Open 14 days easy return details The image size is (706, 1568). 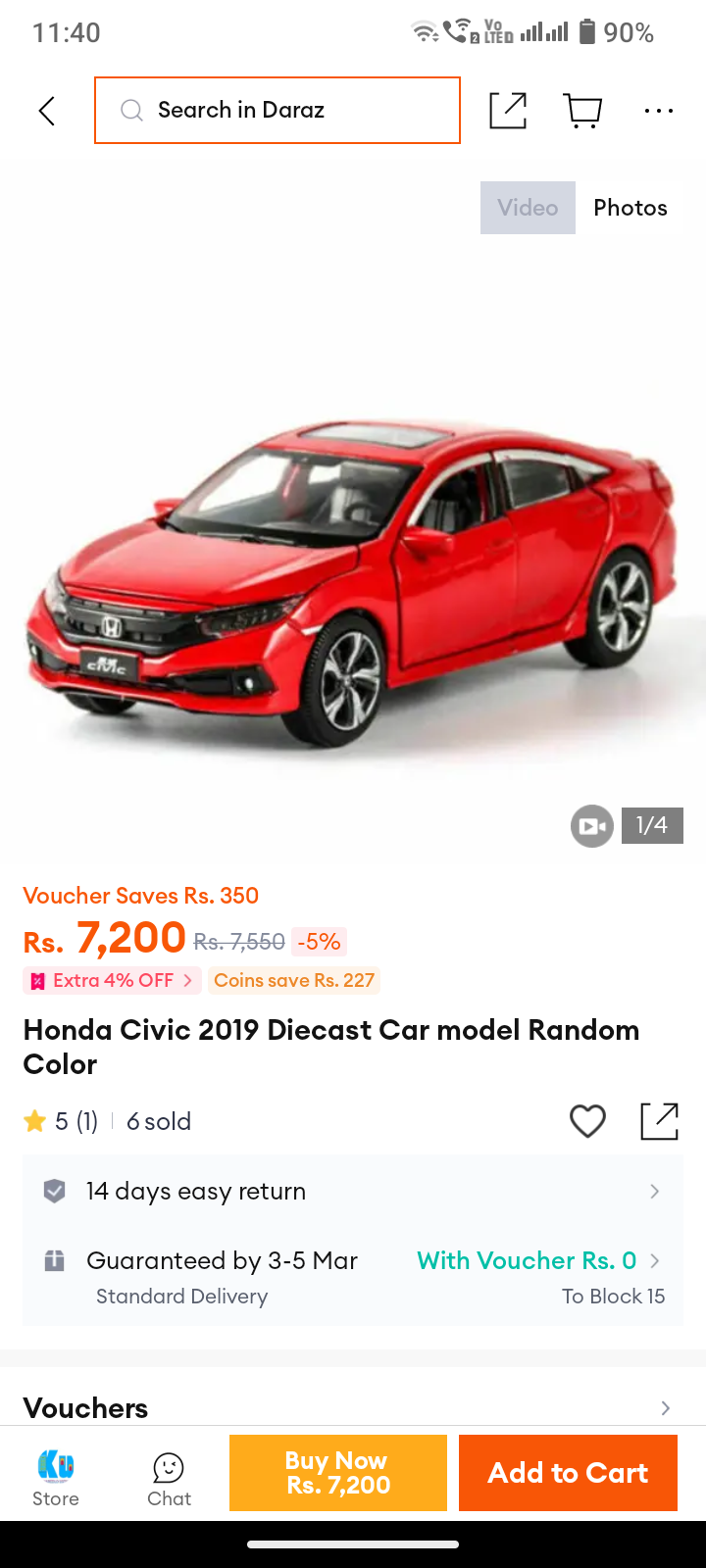[353, 1192]
